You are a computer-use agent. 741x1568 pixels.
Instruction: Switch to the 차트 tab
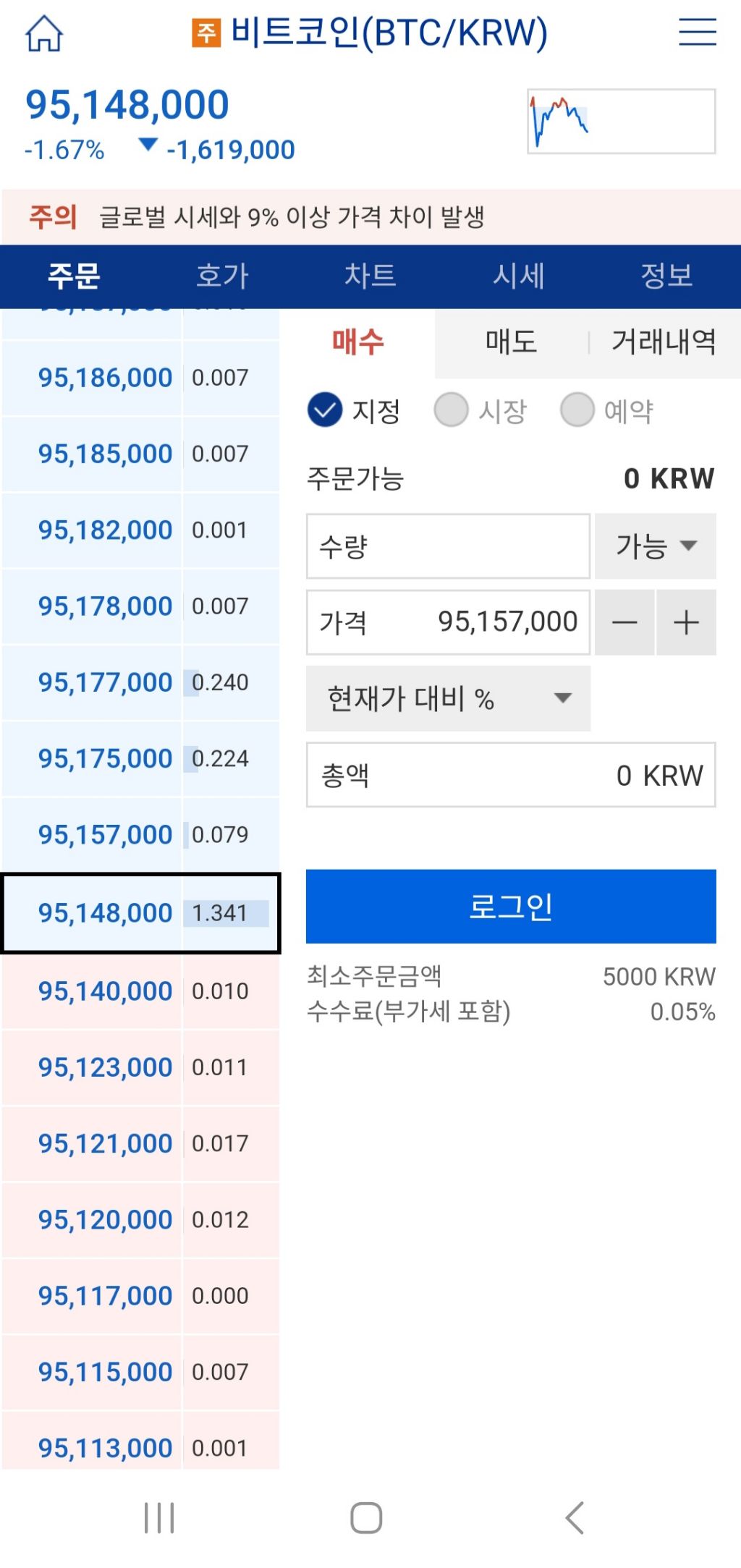pyautogui.click(x=370, y=276)
